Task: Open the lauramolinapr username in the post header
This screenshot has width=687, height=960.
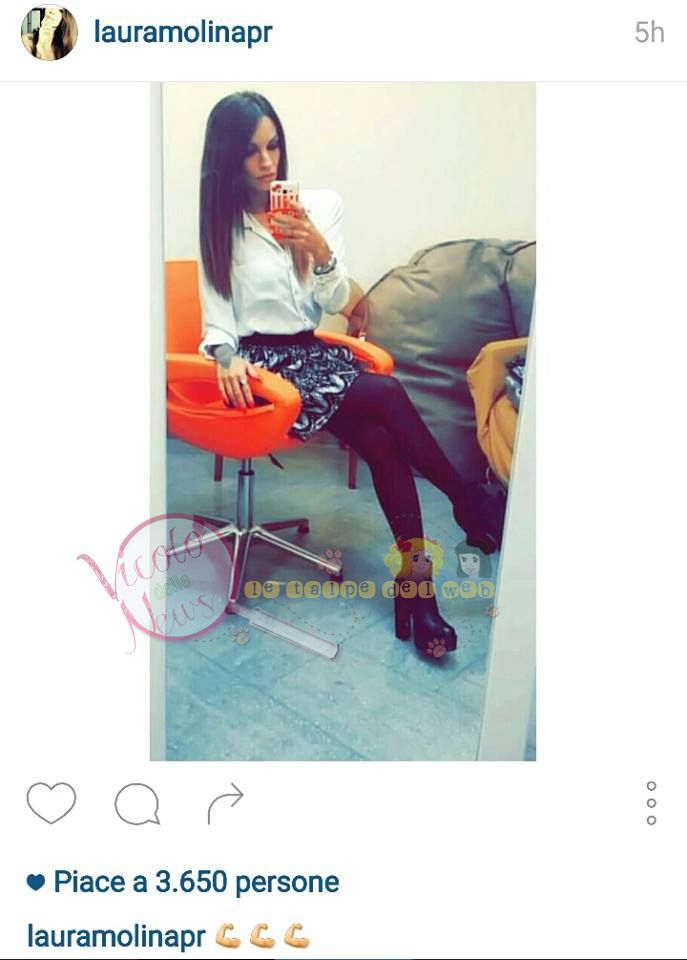Action: 183,32
